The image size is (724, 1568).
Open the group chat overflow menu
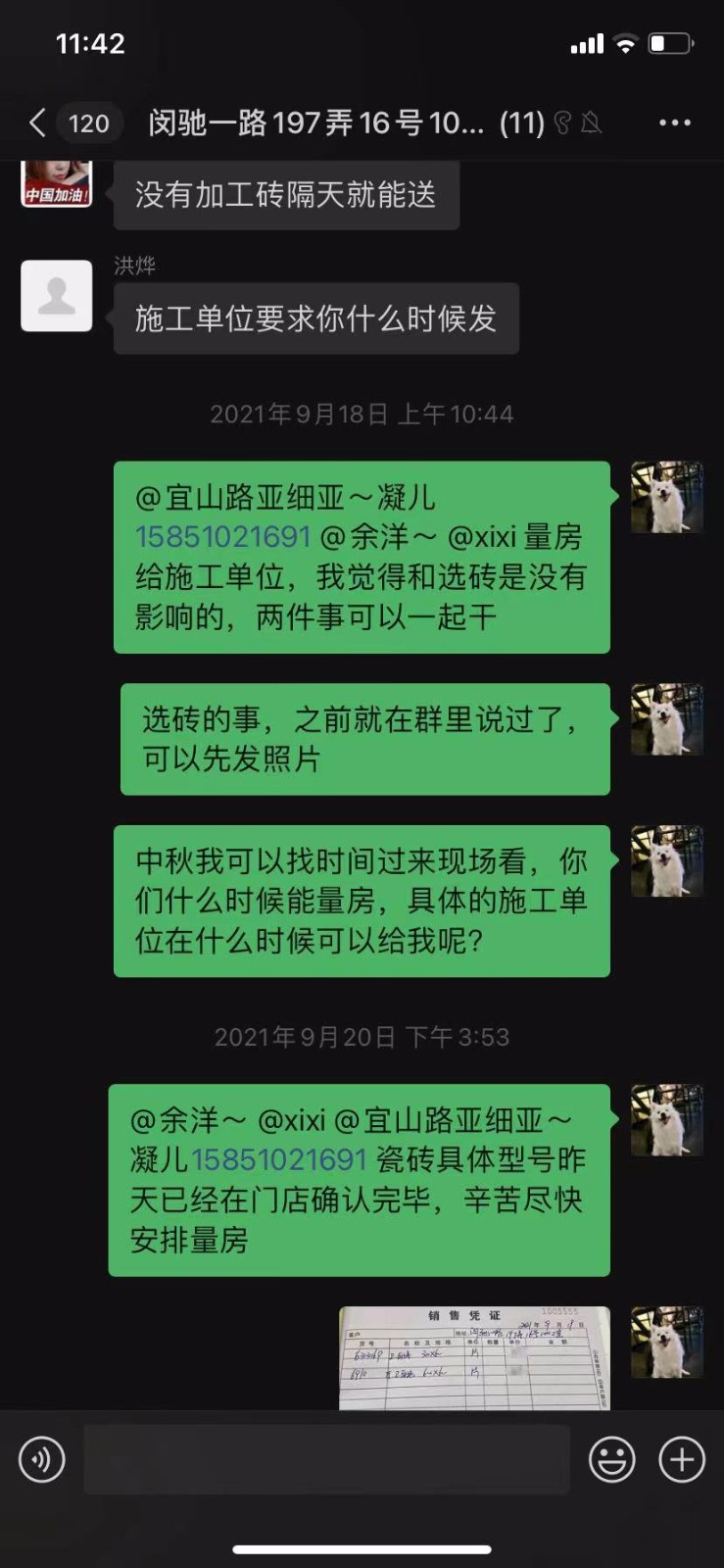674,122
